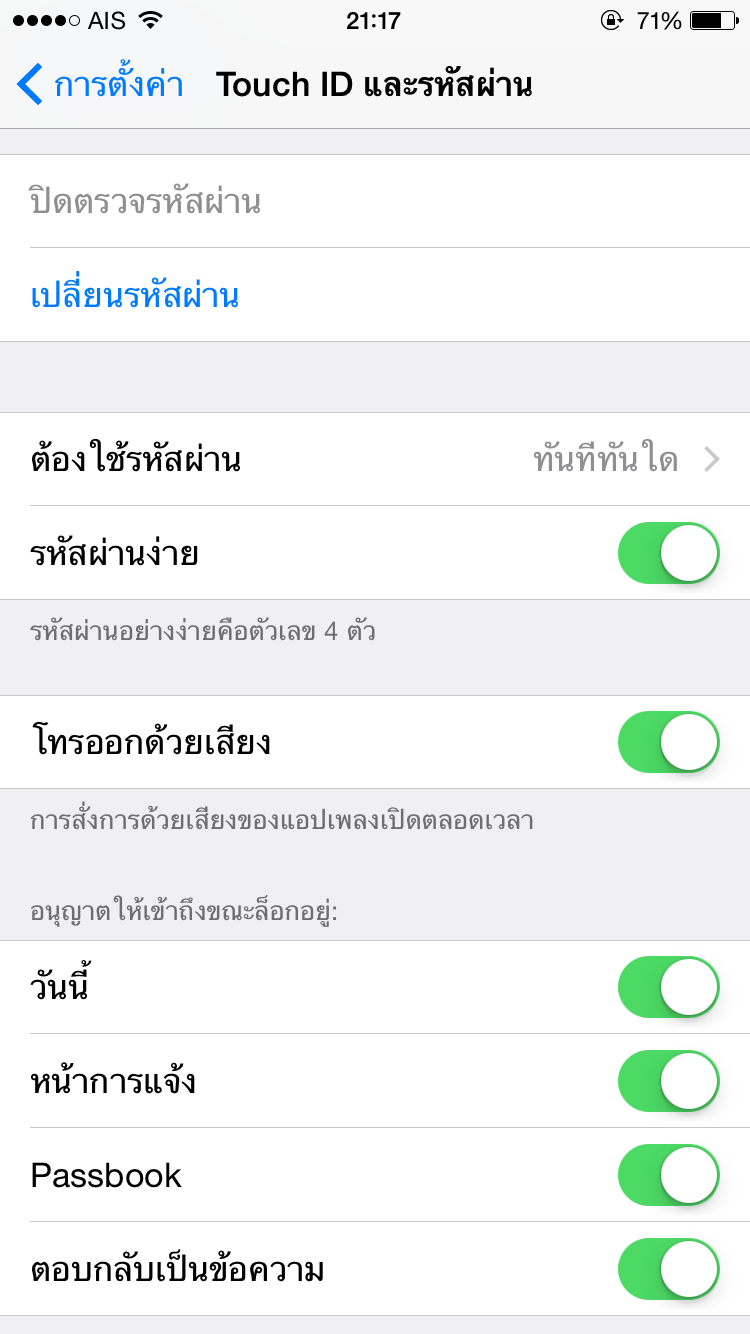Screen dimensions: 750x1334
Task: Select เปลี่ยนรหัสผ่าน to change passcode
Action: 135,296
